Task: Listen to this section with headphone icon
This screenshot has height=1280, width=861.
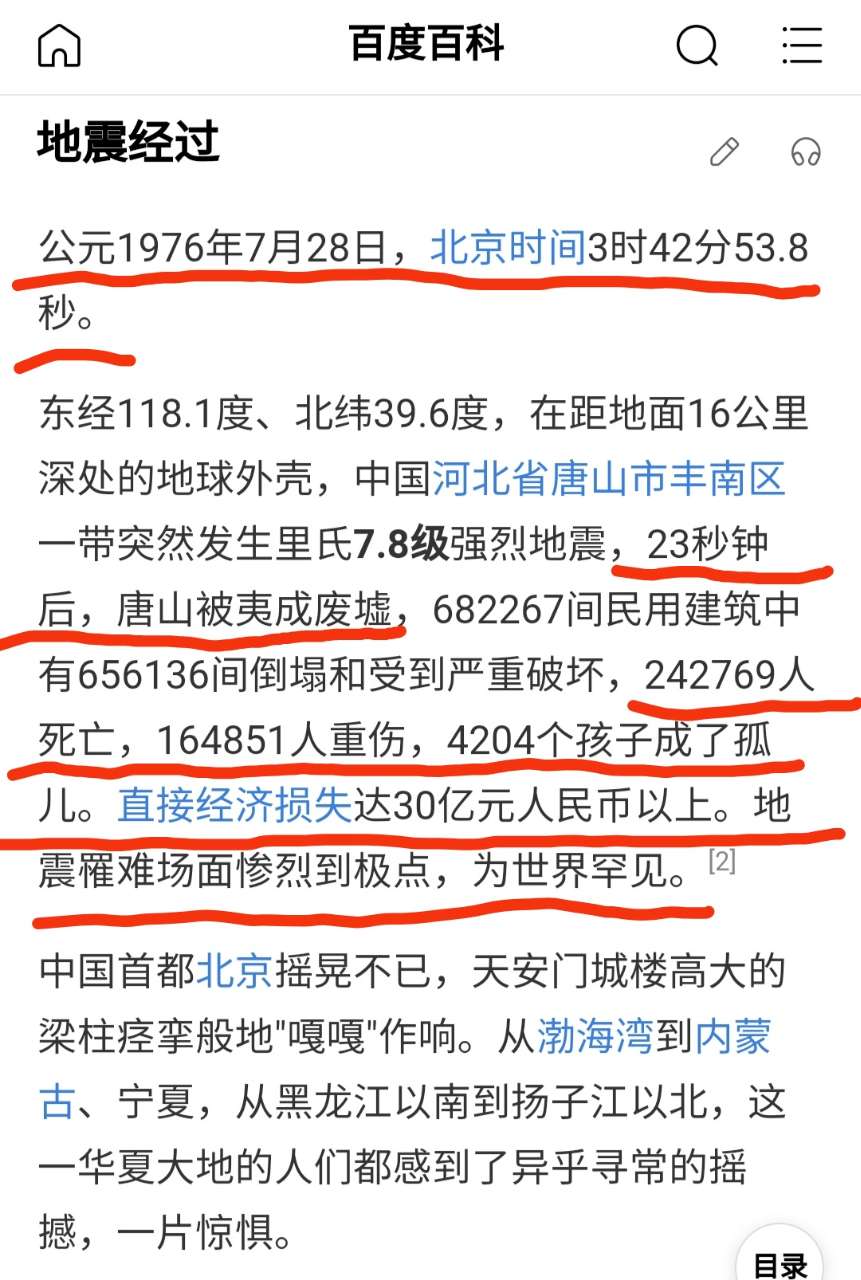Action: point(805,152)
